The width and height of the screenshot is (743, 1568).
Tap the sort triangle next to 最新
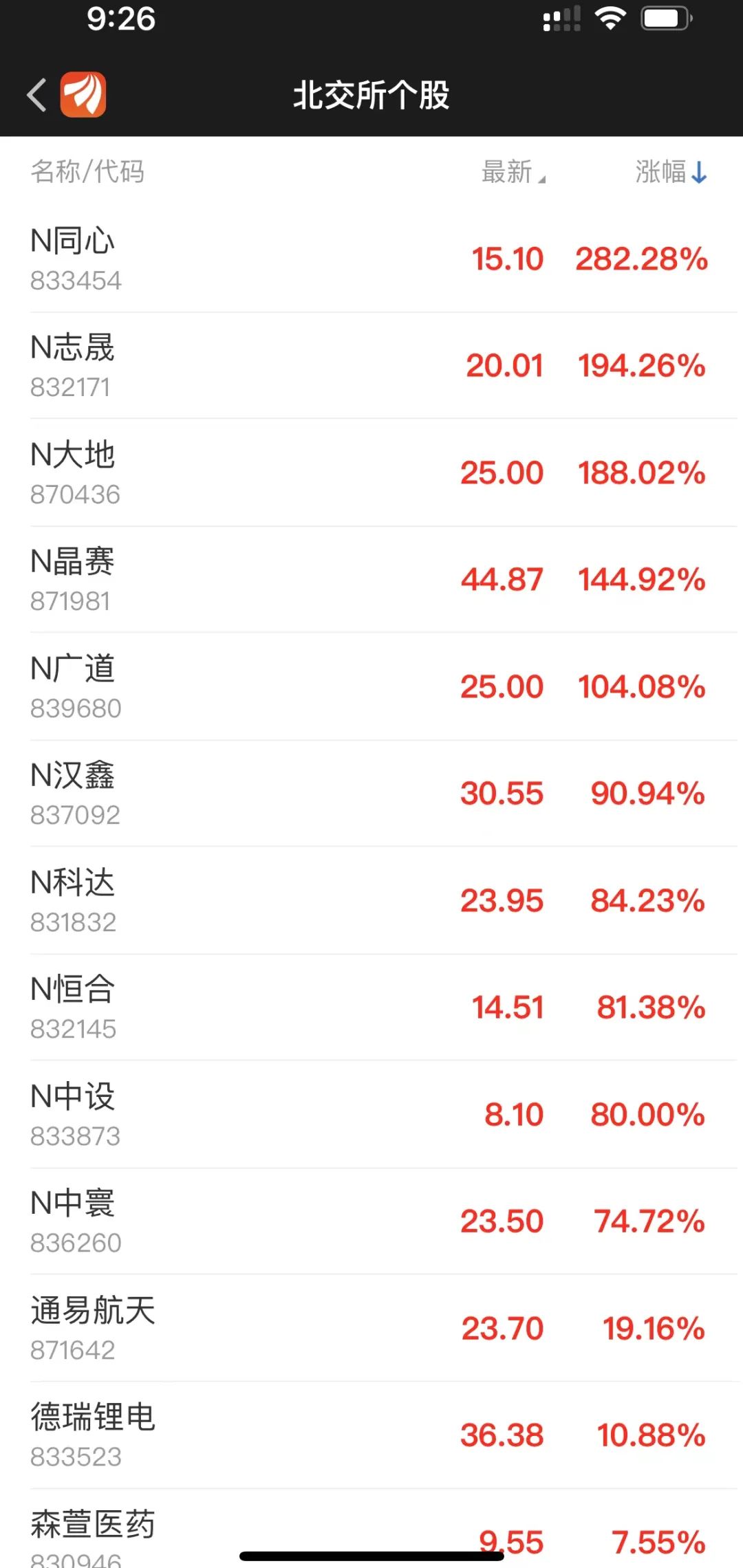541,179
